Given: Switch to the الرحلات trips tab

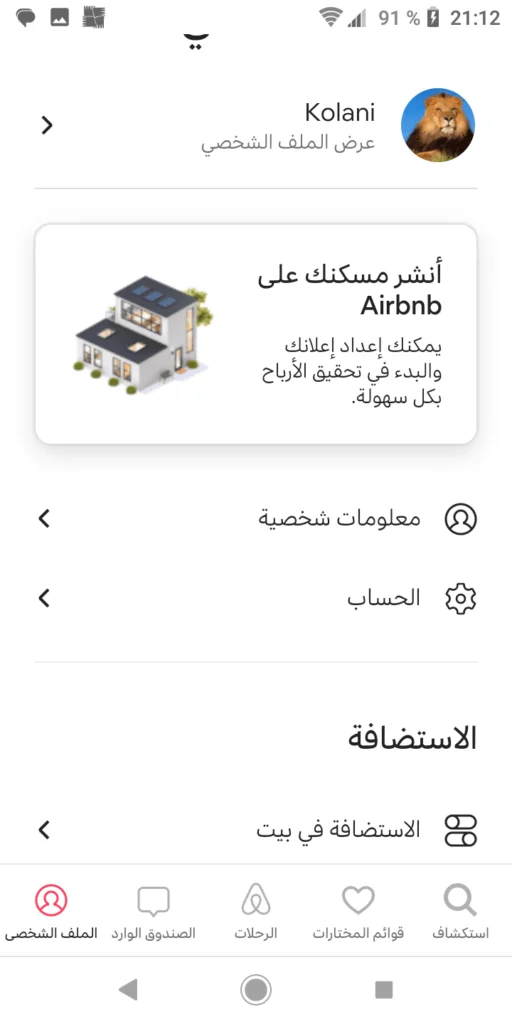Looking at the screenshot, I should point(256,912).
